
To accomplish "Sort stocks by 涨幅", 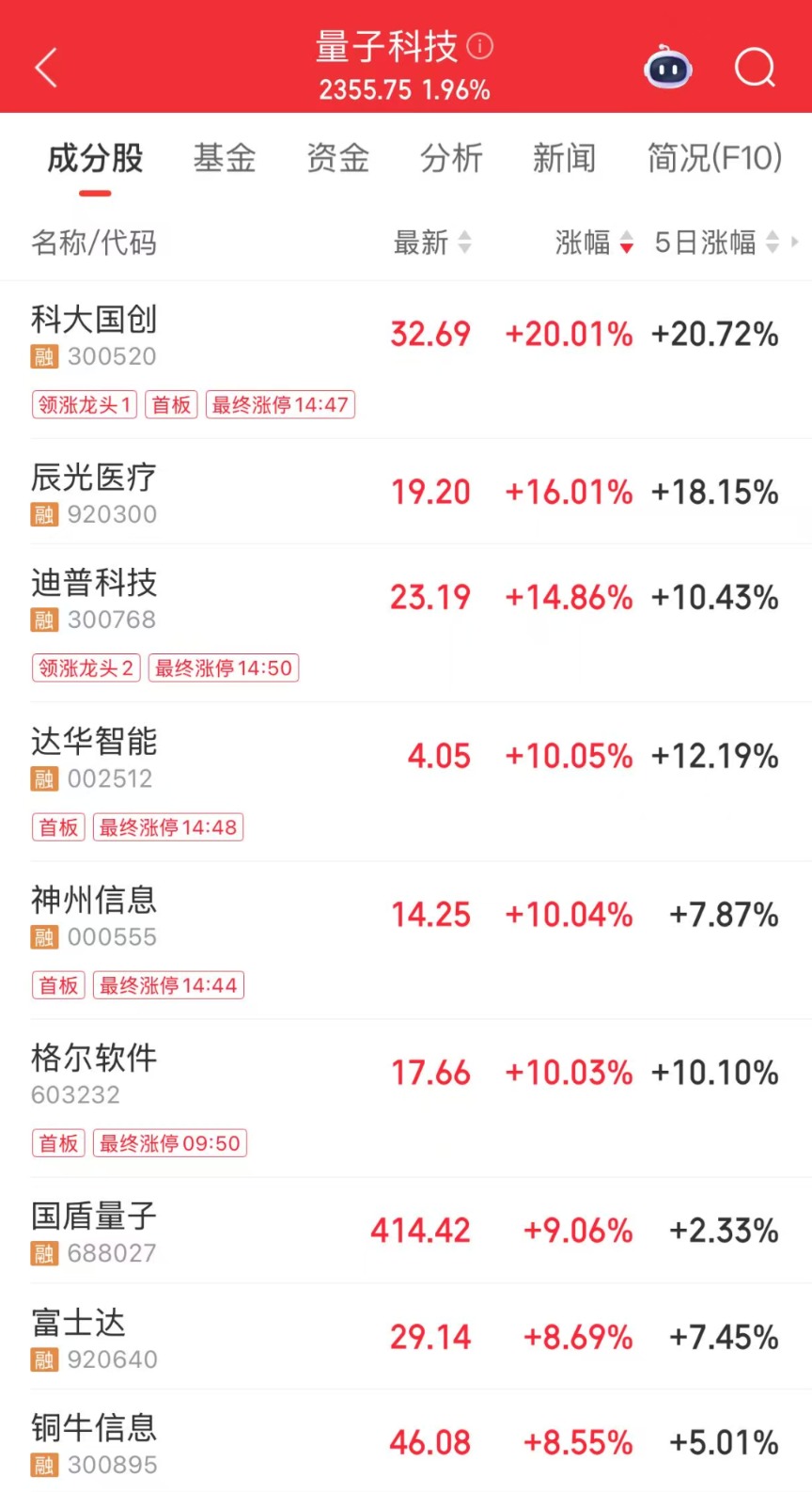I will (593, 243).
